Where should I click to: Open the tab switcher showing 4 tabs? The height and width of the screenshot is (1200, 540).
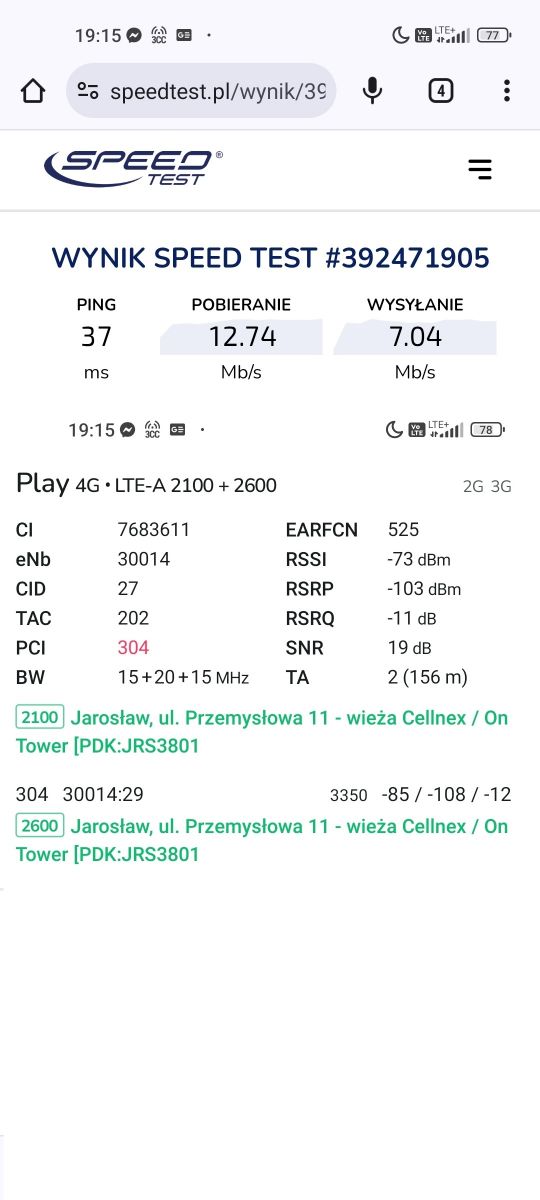pos(440,91)
